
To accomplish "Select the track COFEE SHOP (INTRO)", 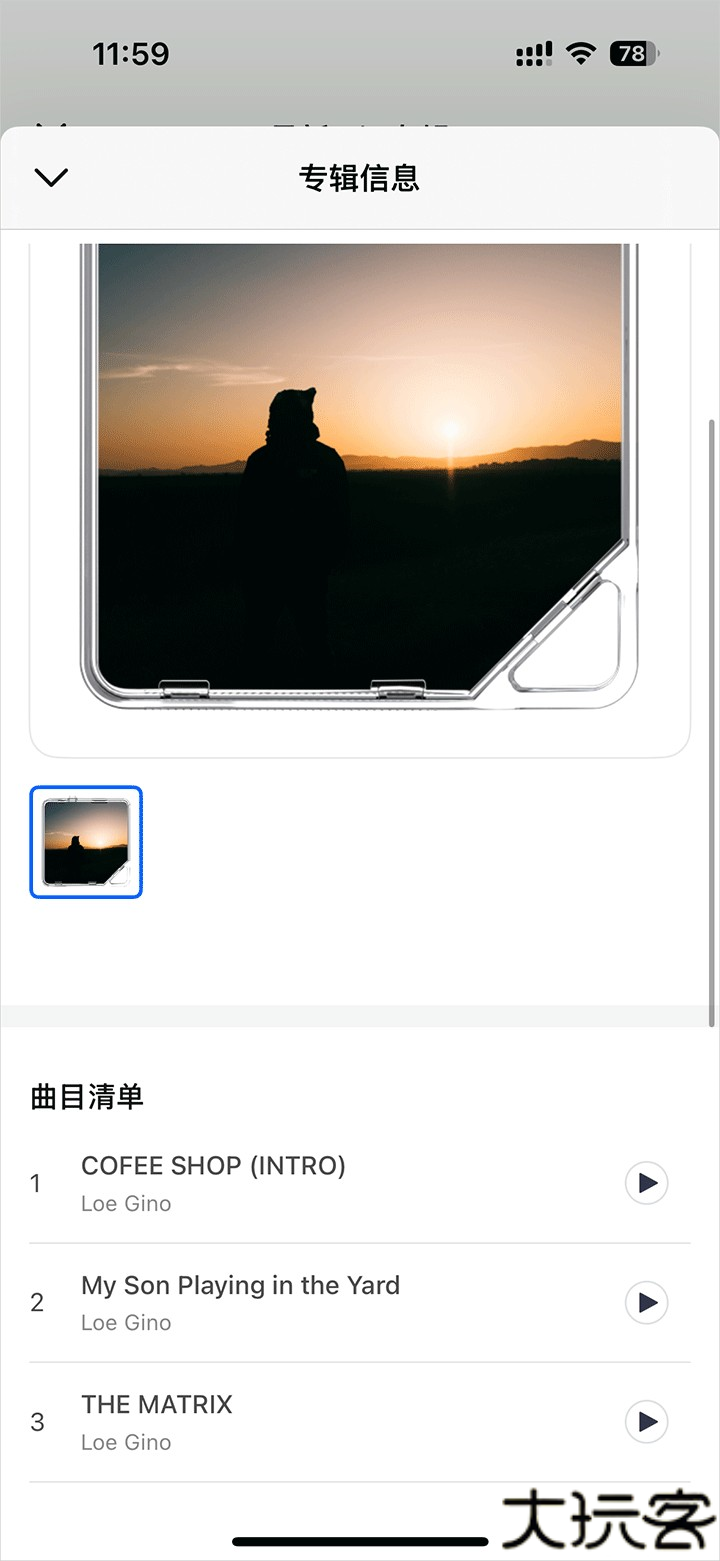I will tap(213, 1165).
